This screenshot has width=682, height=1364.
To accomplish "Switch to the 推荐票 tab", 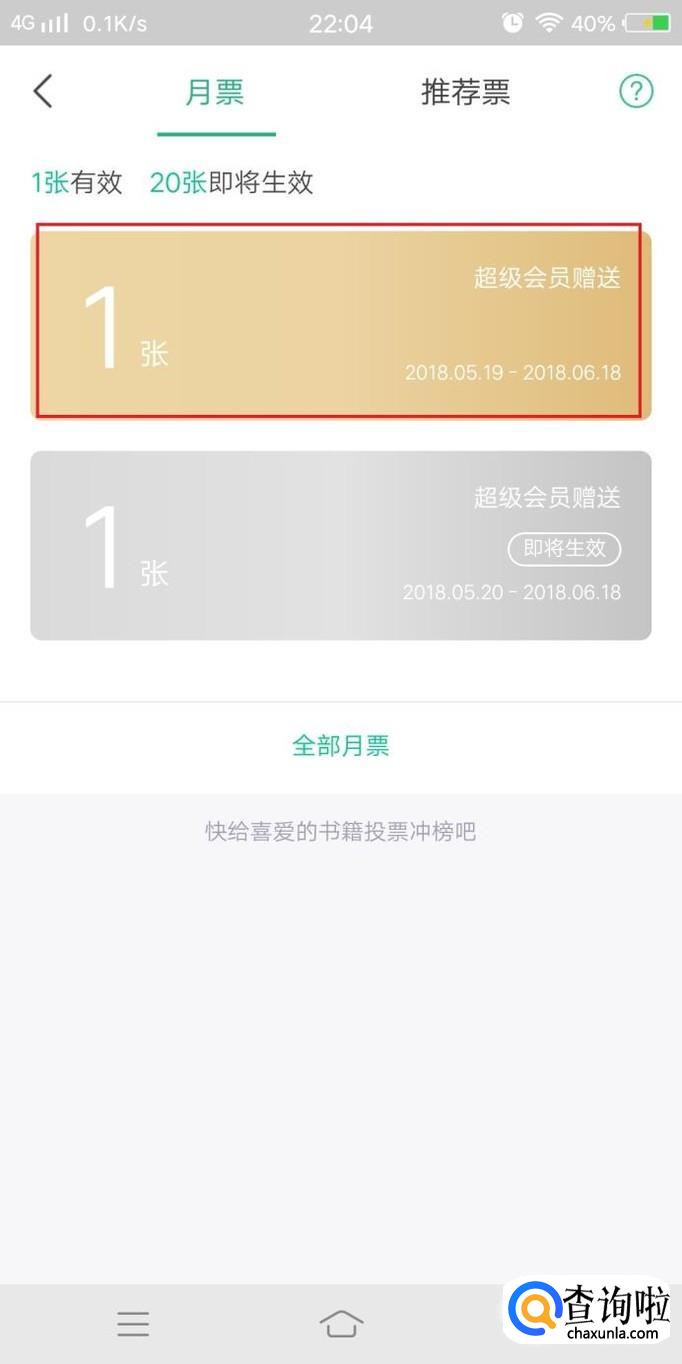I will tap(465, 92).
